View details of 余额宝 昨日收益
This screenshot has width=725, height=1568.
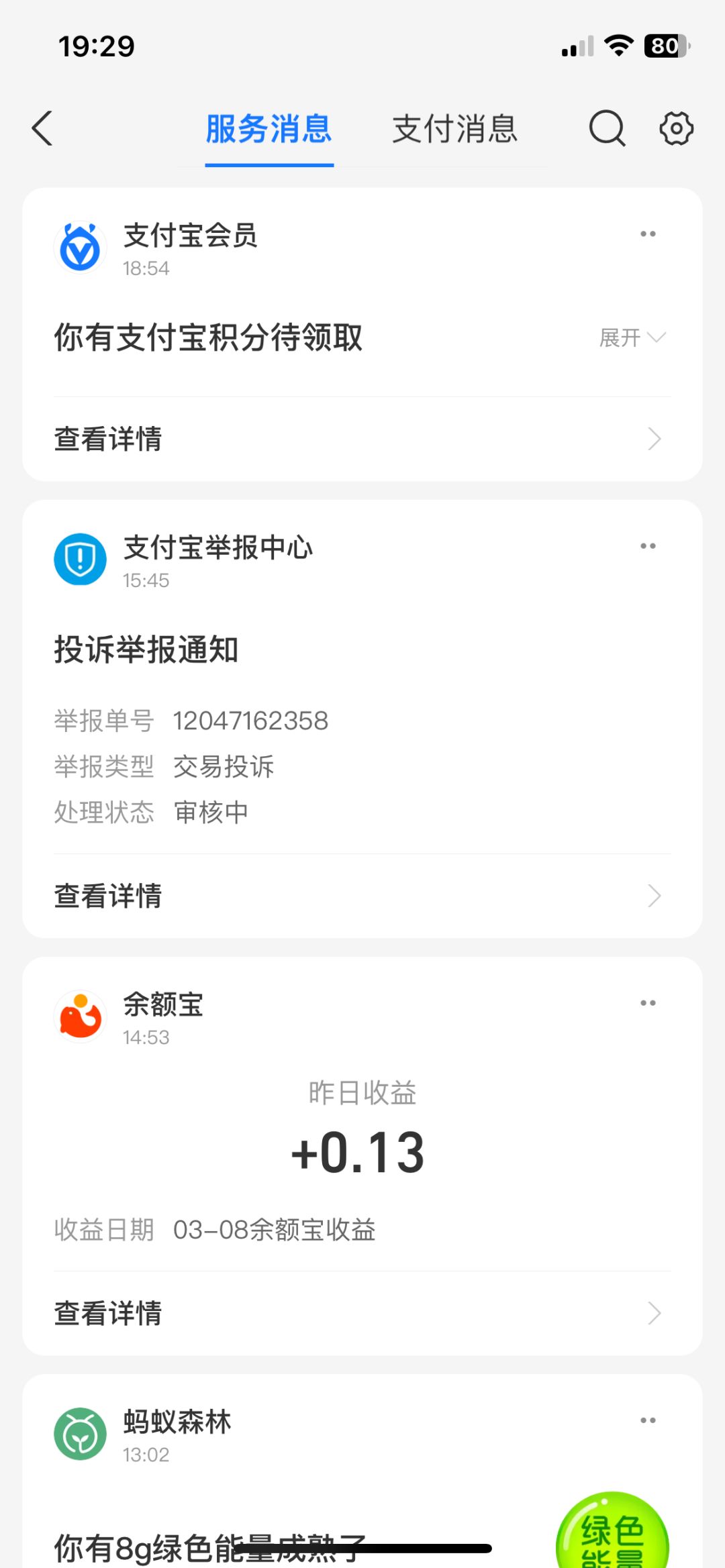pyautogui.click(x=362, y=1313)
